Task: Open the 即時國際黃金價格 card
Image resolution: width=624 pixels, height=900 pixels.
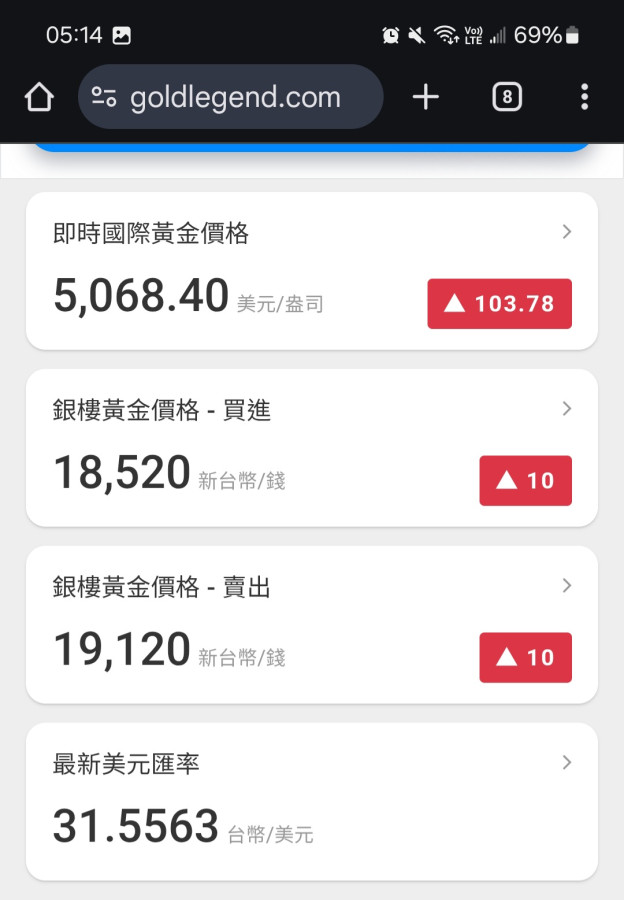Action: [x=311, y=271]
